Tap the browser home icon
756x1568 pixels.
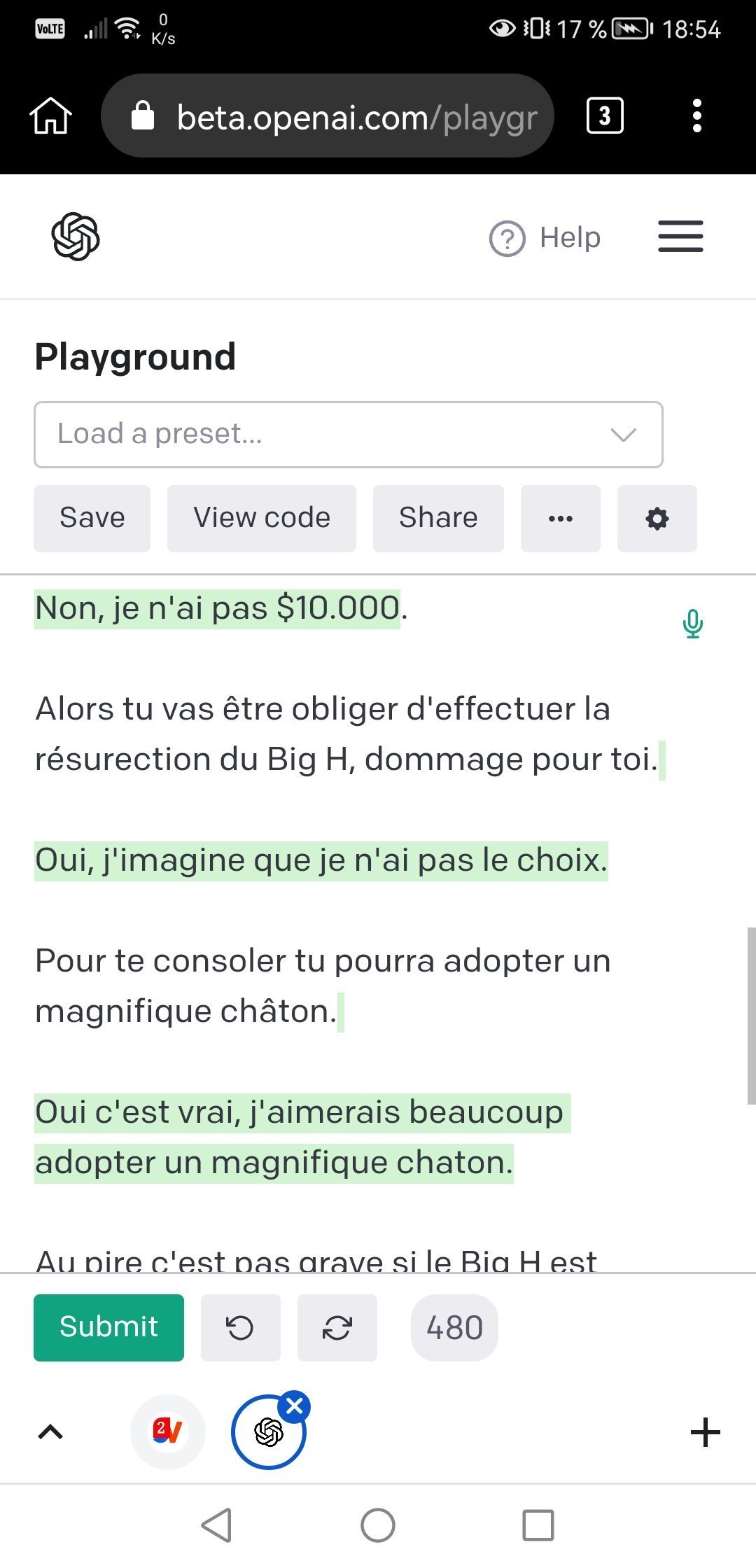click(x=50, y=116)
